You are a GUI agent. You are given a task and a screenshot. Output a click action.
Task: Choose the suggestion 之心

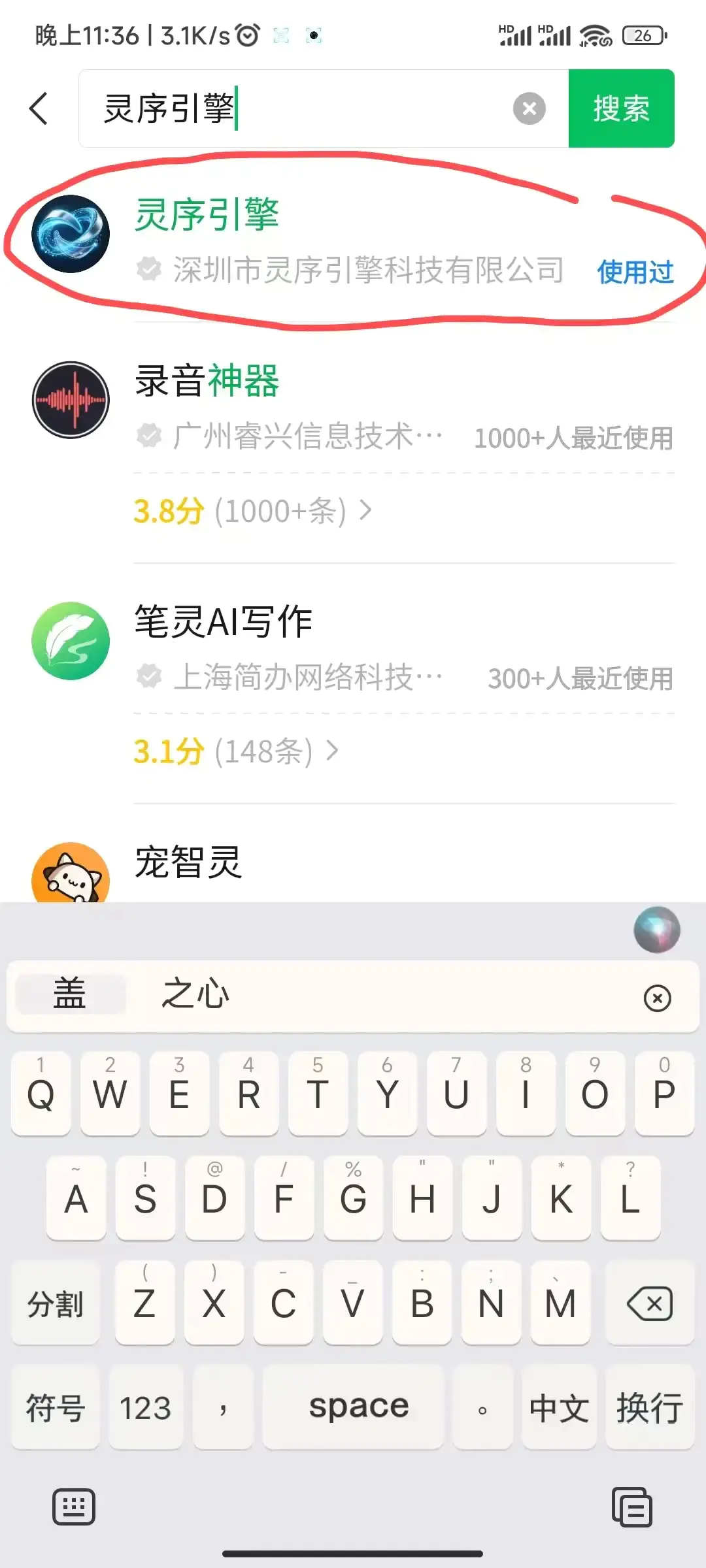coord(193,996)
